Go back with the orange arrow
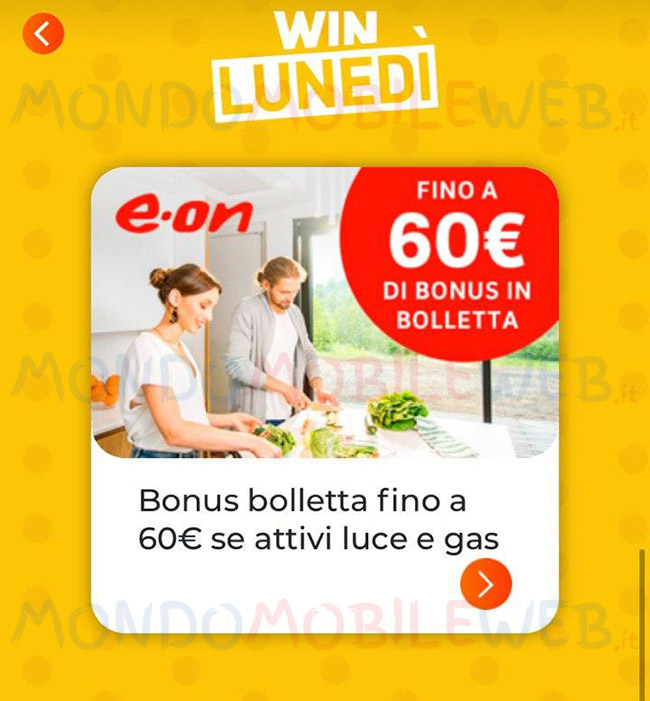Viewport: 650px width, 701px height. coord(42,34)
